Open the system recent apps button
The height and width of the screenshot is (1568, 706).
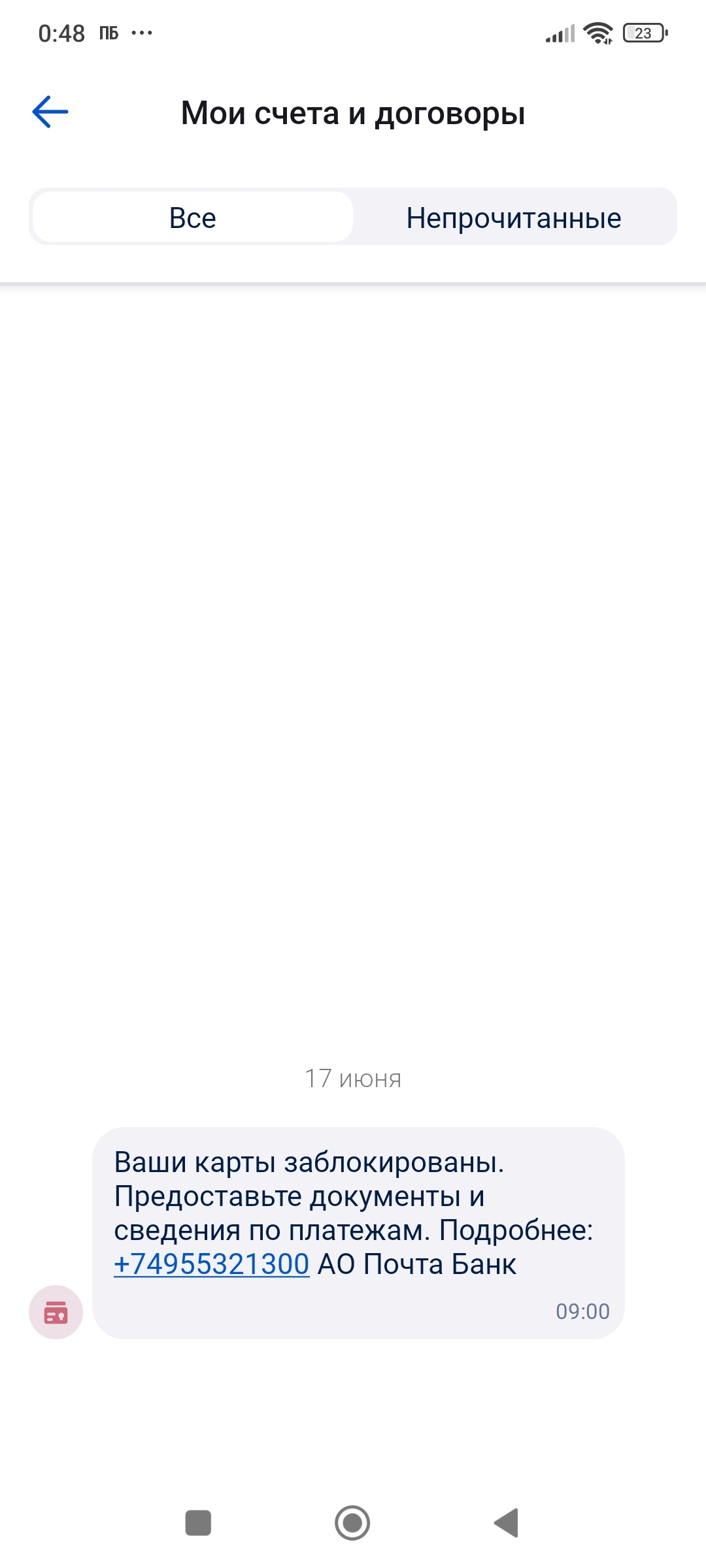(x=198, y=1523)
